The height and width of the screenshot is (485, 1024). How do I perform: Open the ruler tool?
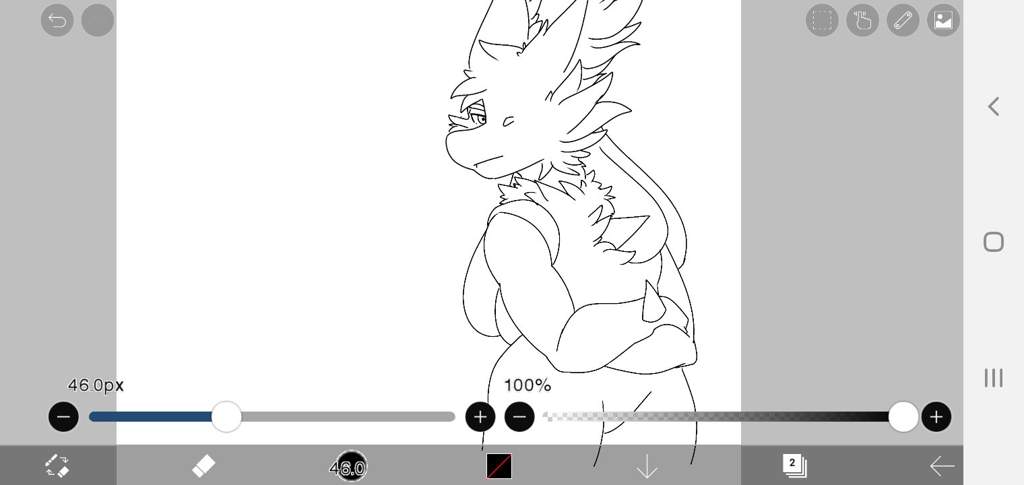coord(903,20)
